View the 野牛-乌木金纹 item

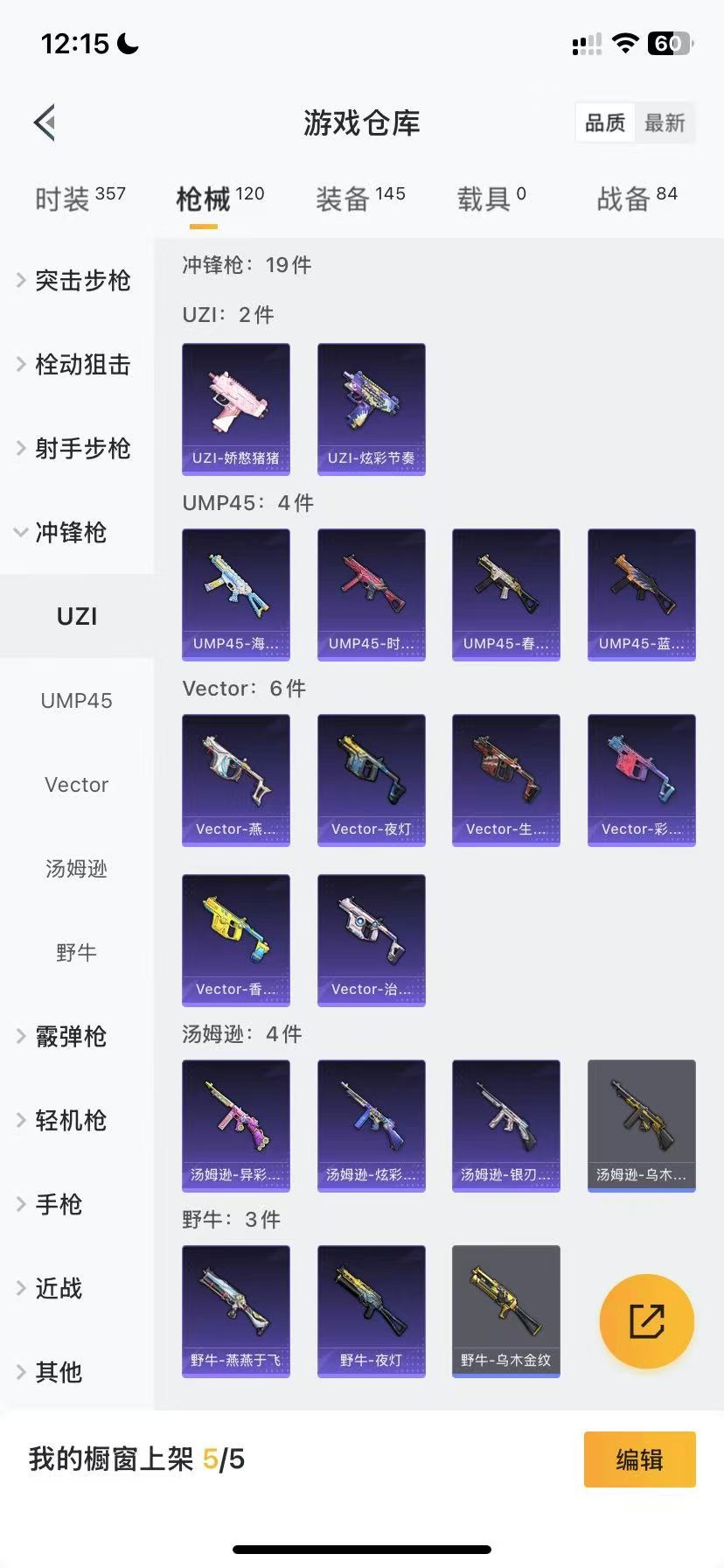click(x=506, y=1311)
